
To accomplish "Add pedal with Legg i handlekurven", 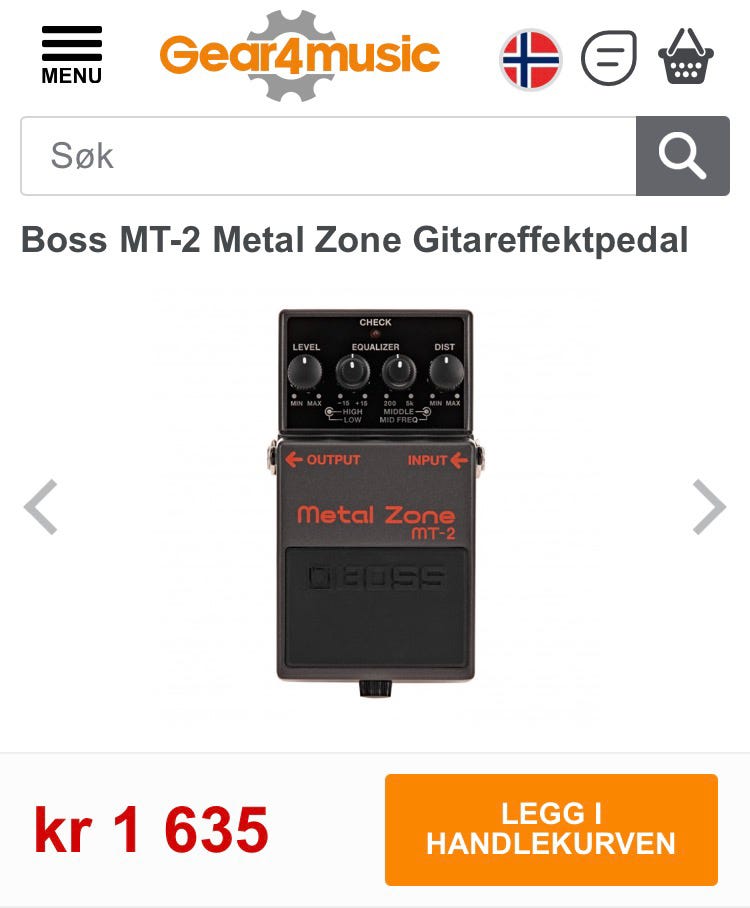I will tap(551, 829).
